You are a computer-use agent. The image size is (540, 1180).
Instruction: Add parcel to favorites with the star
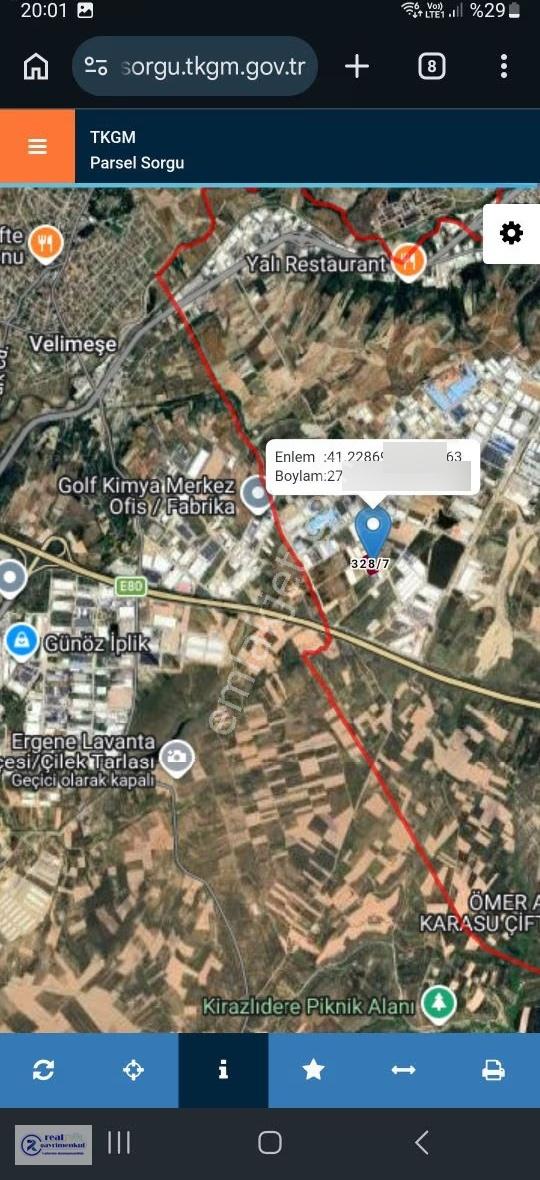coord(314,1069)
